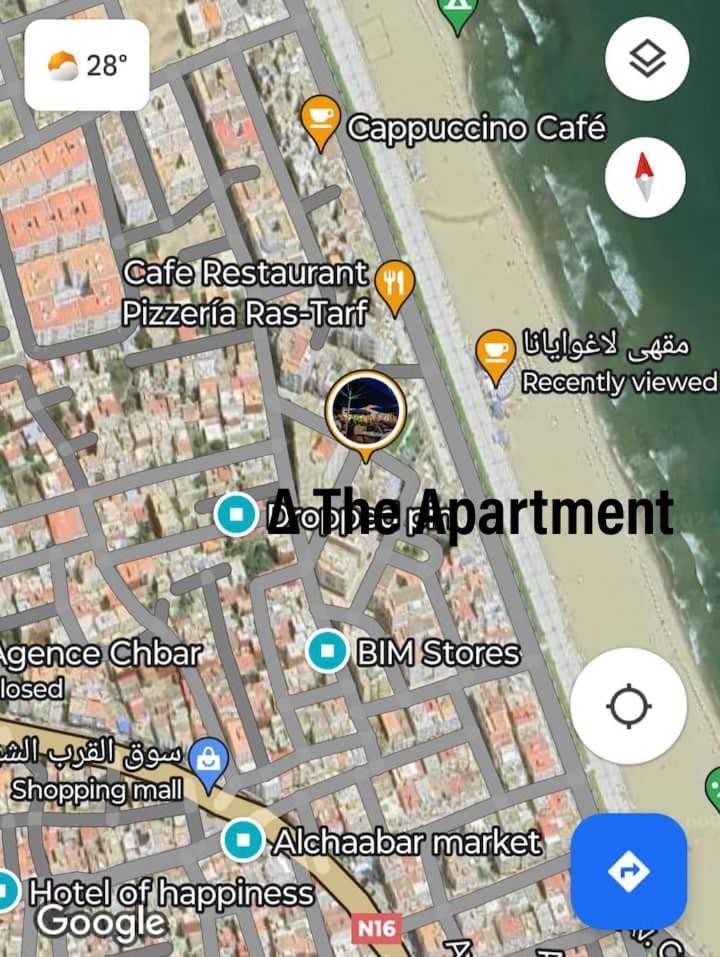Open Cafe Restaurant Pizzería Ras-Tarf marker
Viewport: 720px width, 957px height.
[396, 285]
